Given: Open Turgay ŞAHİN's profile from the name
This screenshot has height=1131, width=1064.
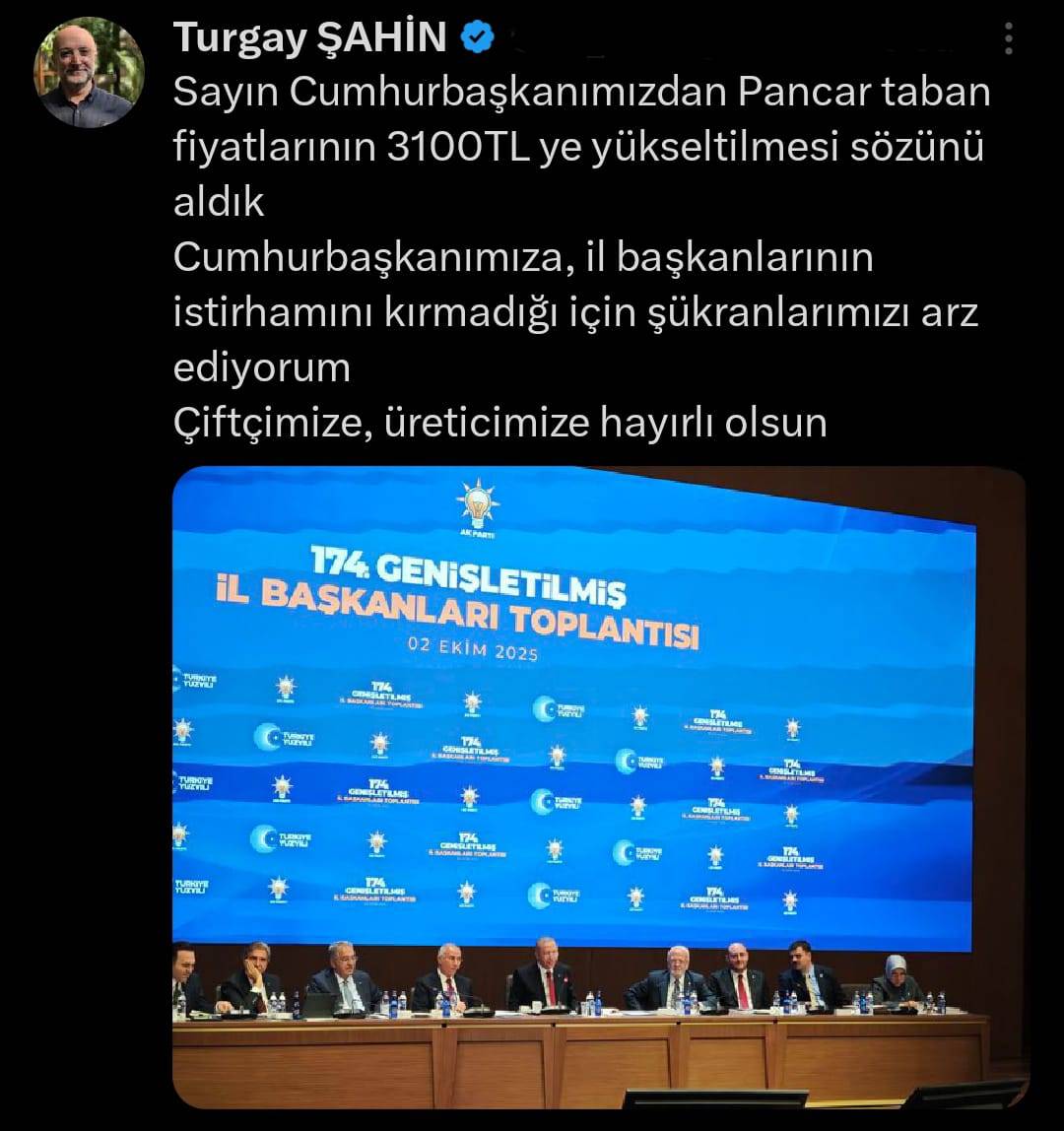Looking at the screenshot, I should pyautogui.click(x=309, y=39).
